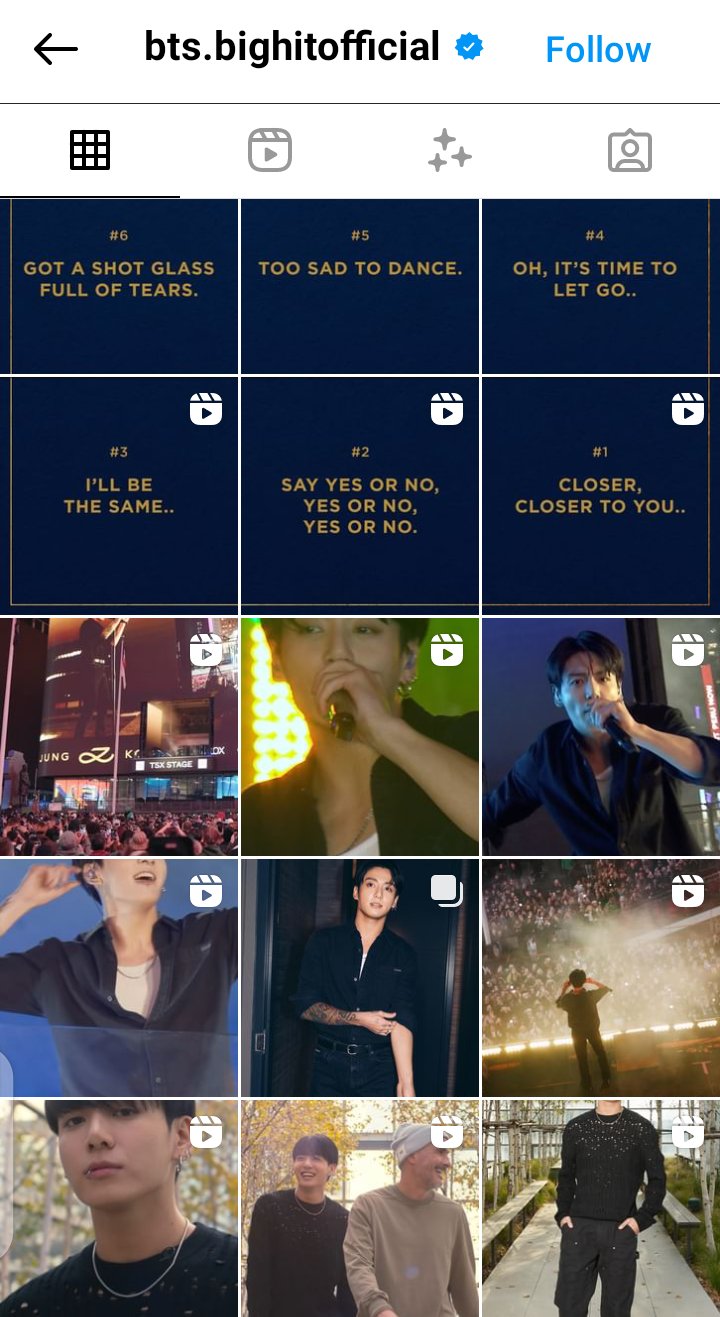
Task: Open the #6 Got a shot glass post
Action: pos(119,285)
